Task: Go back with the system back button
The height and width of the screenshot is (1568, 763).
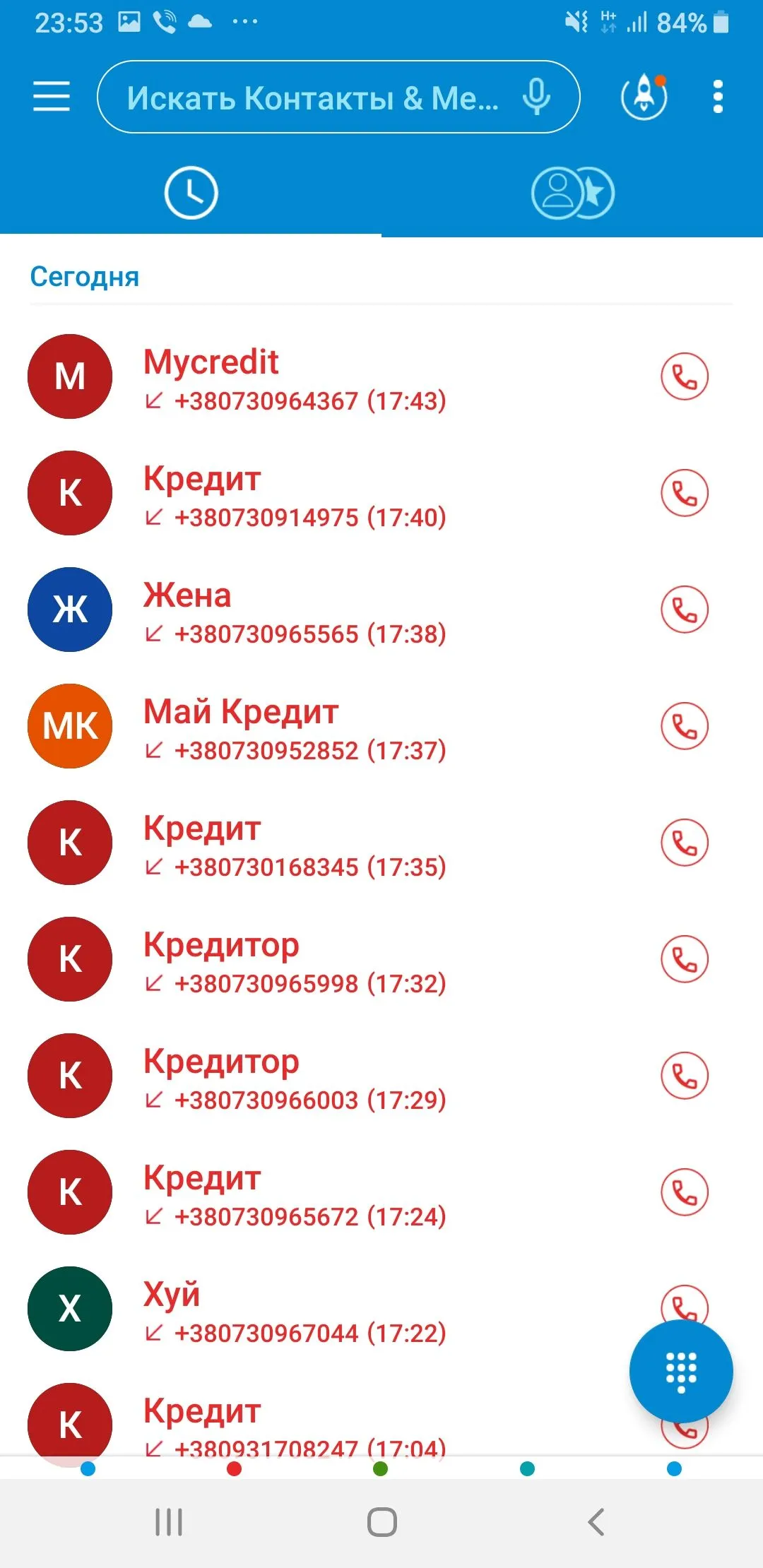Action: [x=596, y=1521]
